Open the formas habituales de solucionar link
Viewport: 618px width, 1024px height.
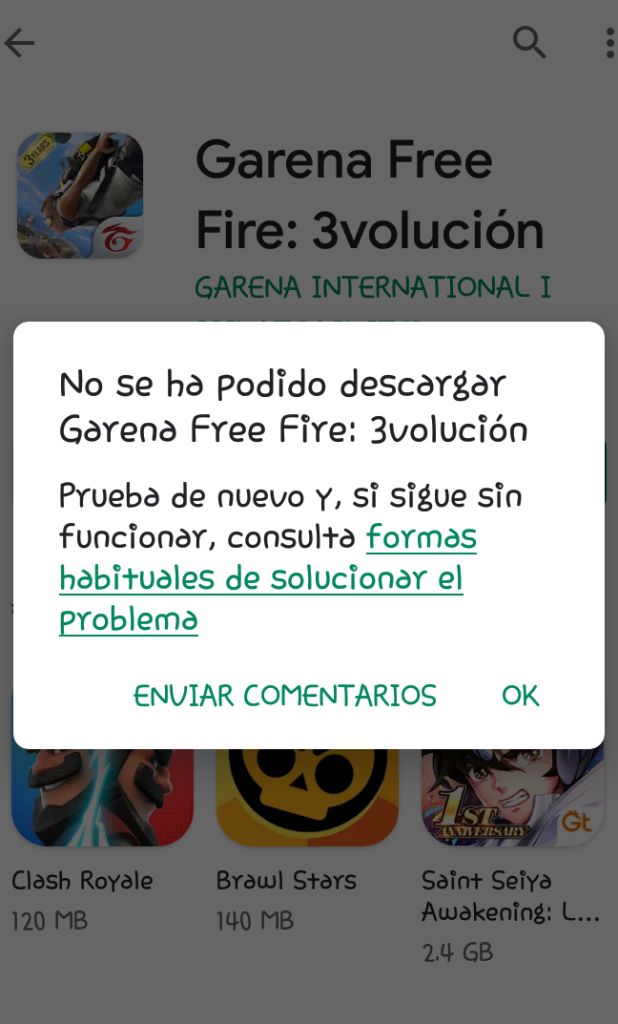(x=261, y=579)
